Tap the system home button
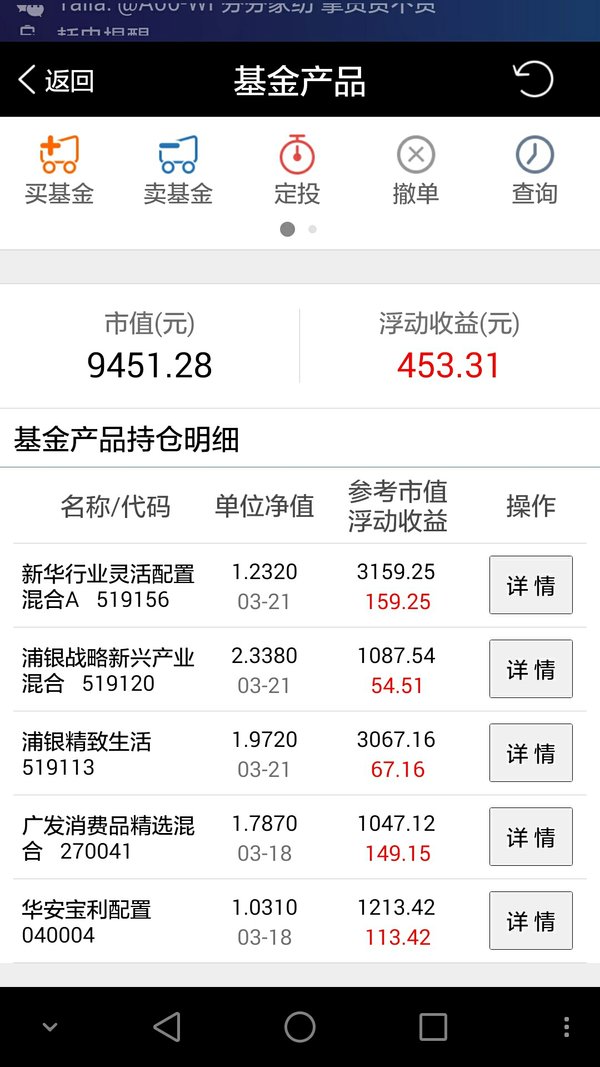600x1067 pixels. pyautogui.click(x=299, y=1026)
